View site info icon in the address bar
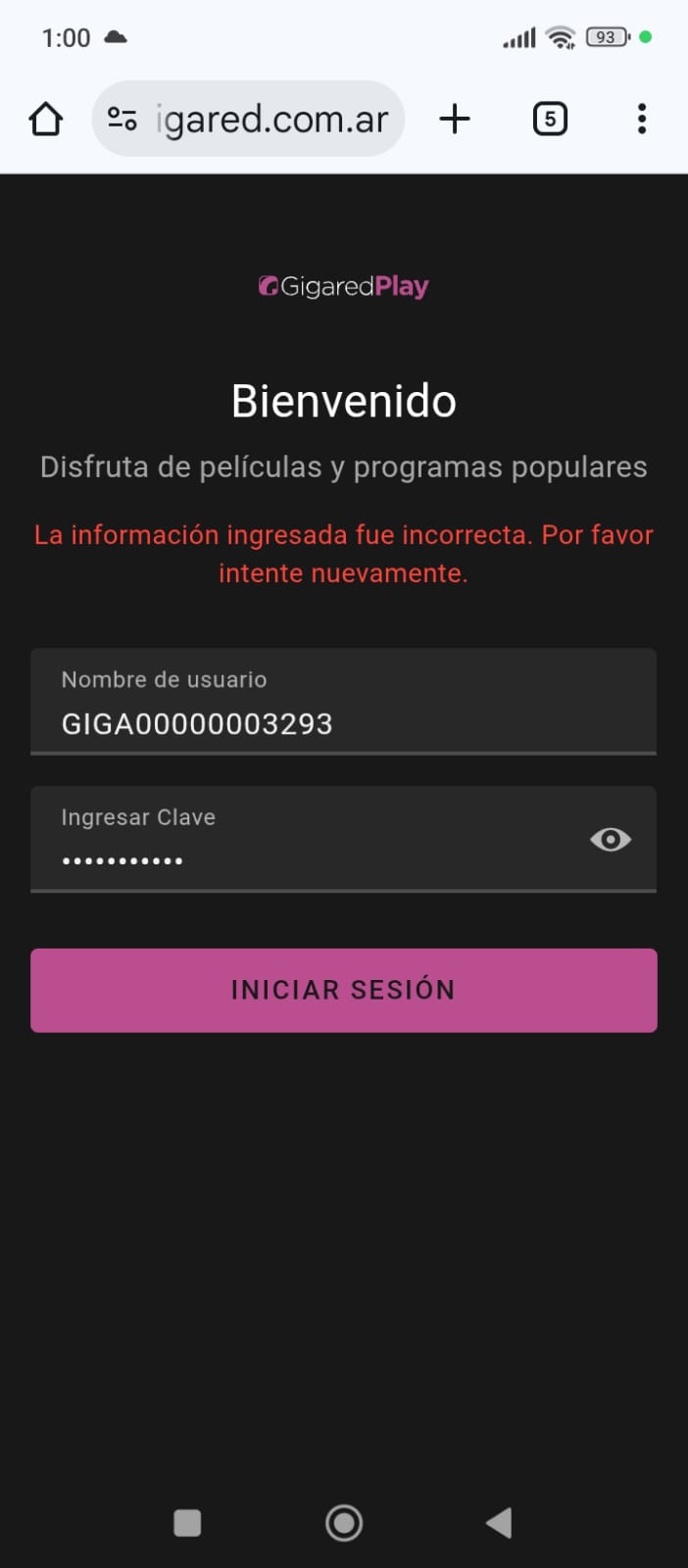 [x=123, y=120]
